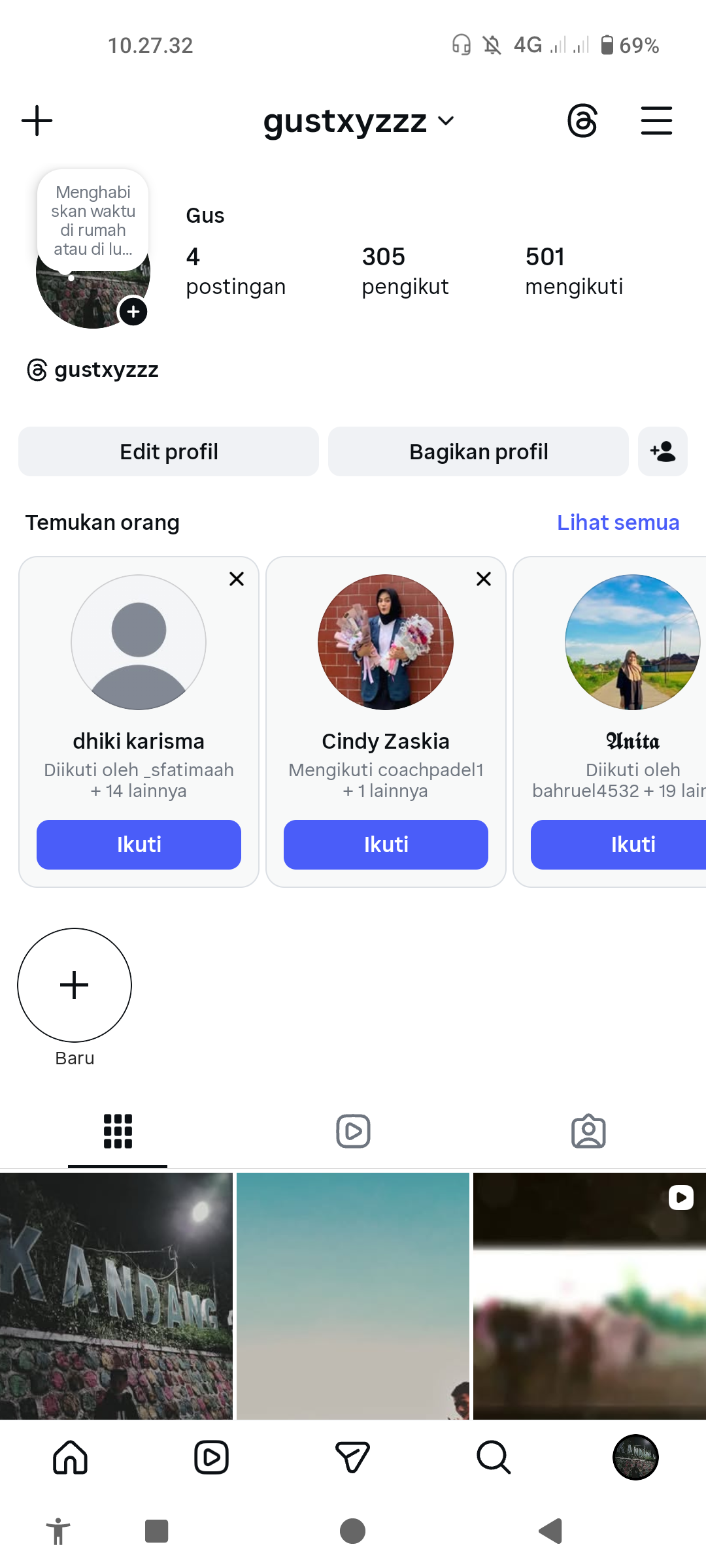The width and height of the screenshot is (706, 1568).
Task: Open Threads from the top bar
Action: (582, 121)
